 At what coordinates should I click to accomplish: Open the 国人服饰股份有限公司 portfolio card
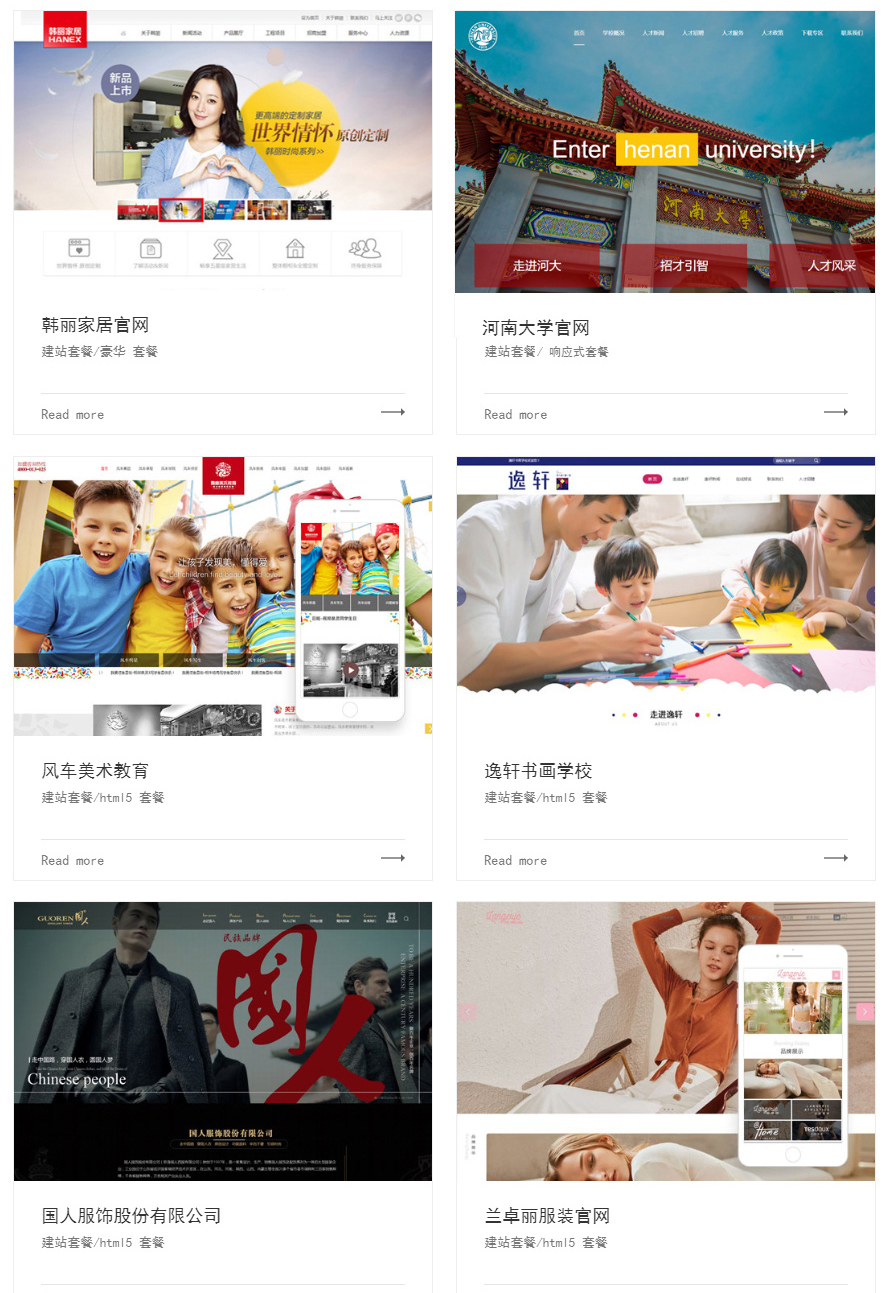(x=131, y=1216)
